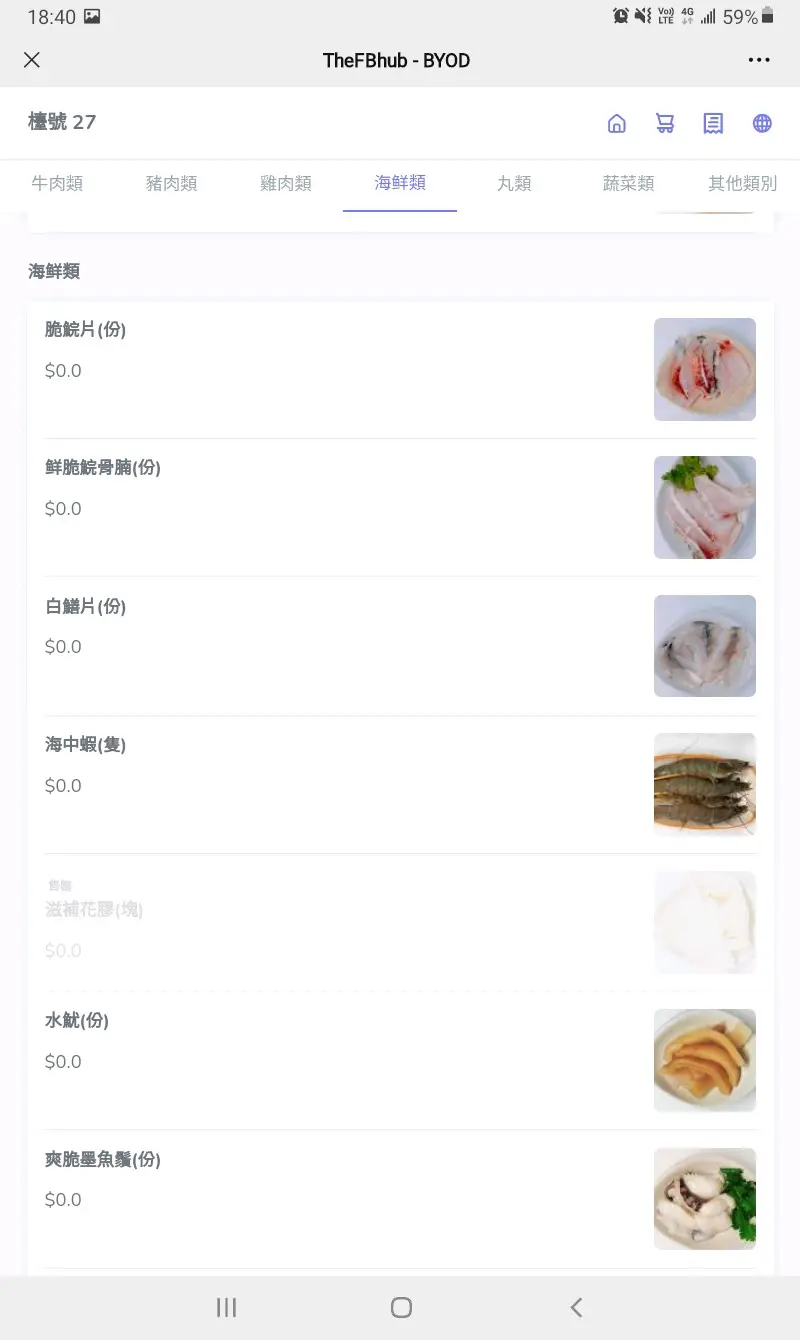800x1340 pixels.
Task: Change language with the globe icon
Action: (x=762, y=123)
